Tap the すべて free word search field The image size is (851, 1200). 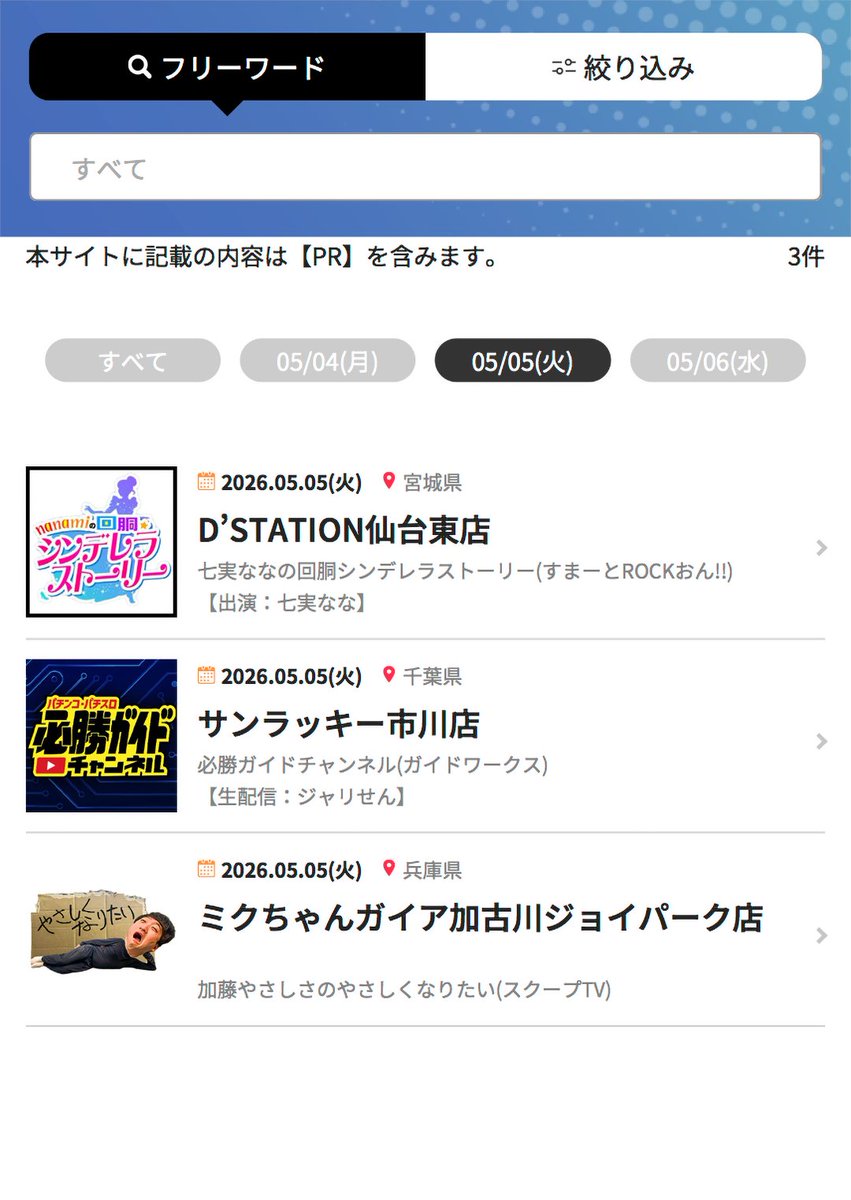[x=425, y=168]
